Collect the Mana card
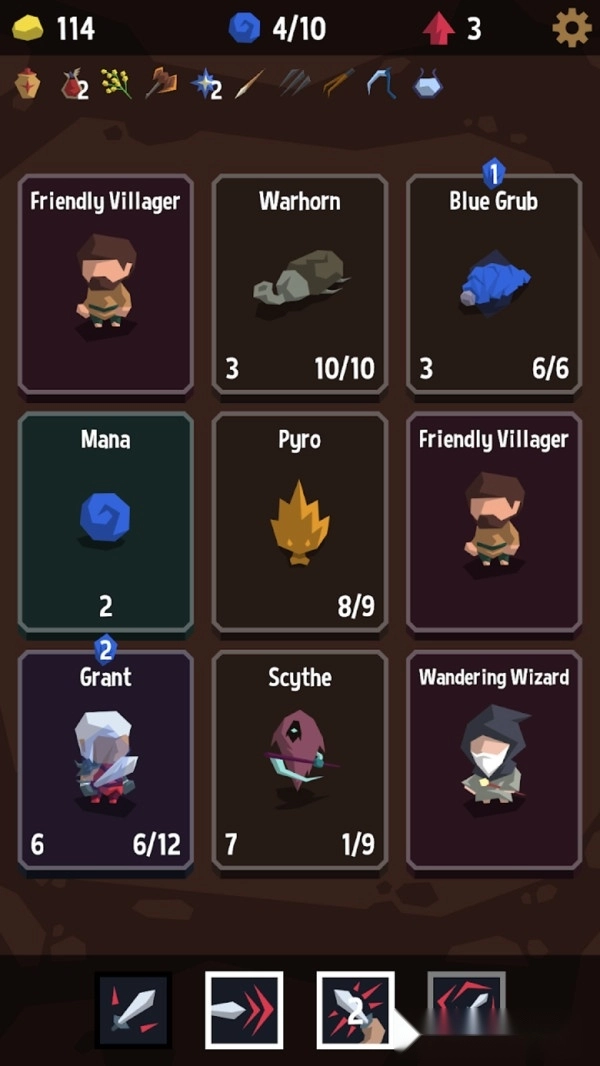This screenshot has height=1066, width=600. pos(105,522)
